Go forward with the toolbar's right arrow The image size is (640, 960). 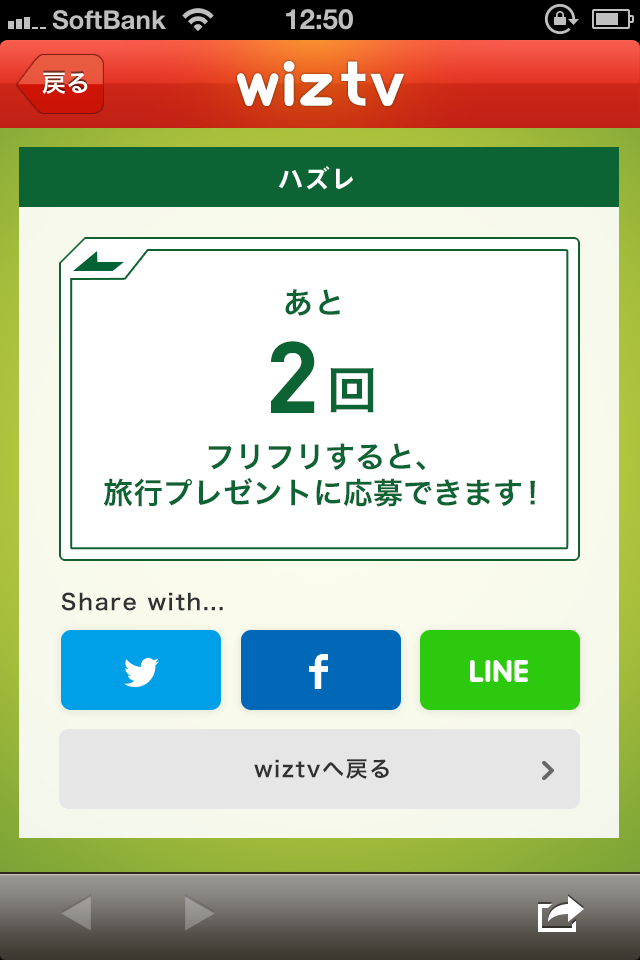(199, 913)
